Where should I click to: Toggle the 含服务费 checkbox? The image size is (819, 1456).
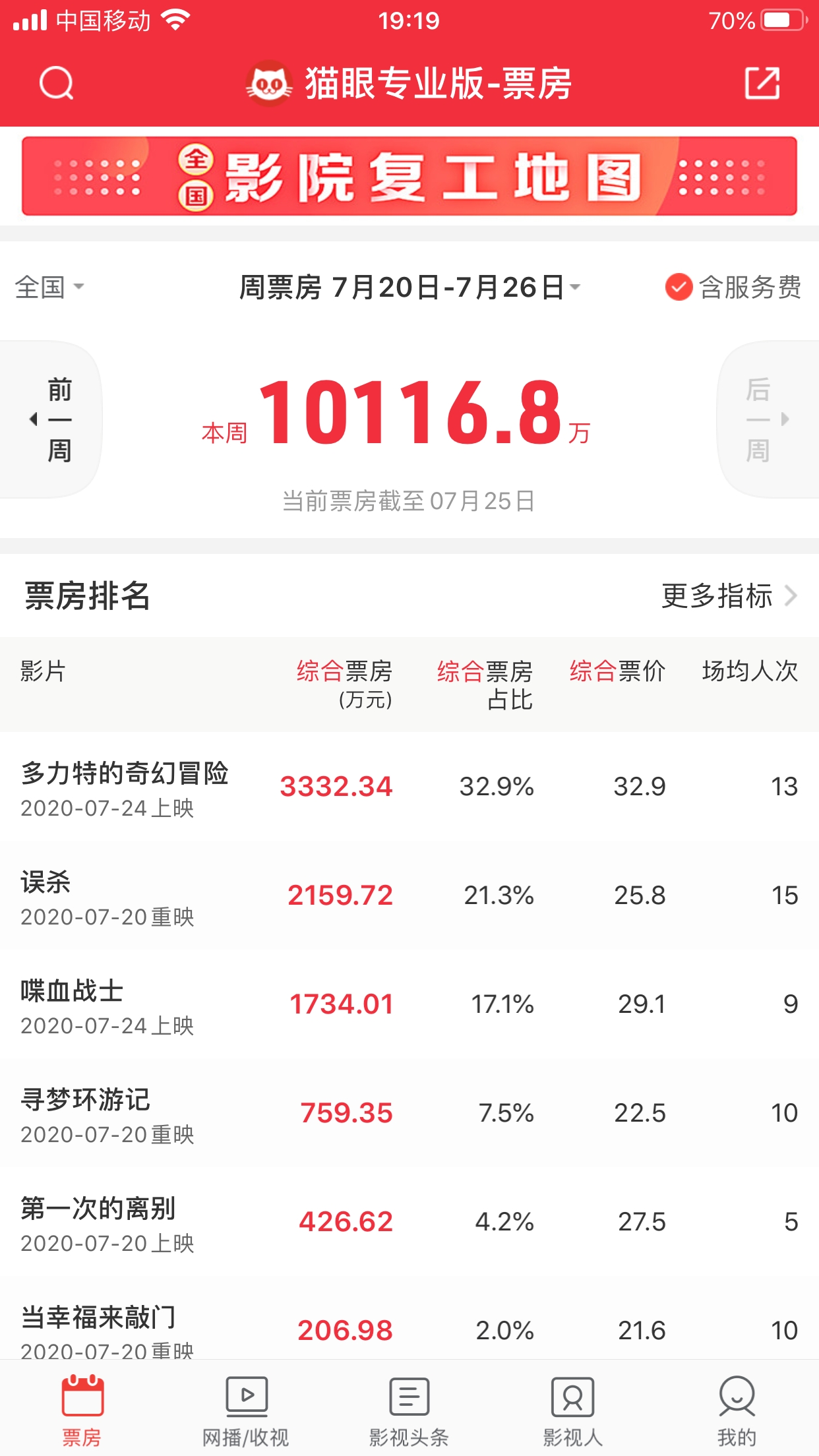[678, 287]
